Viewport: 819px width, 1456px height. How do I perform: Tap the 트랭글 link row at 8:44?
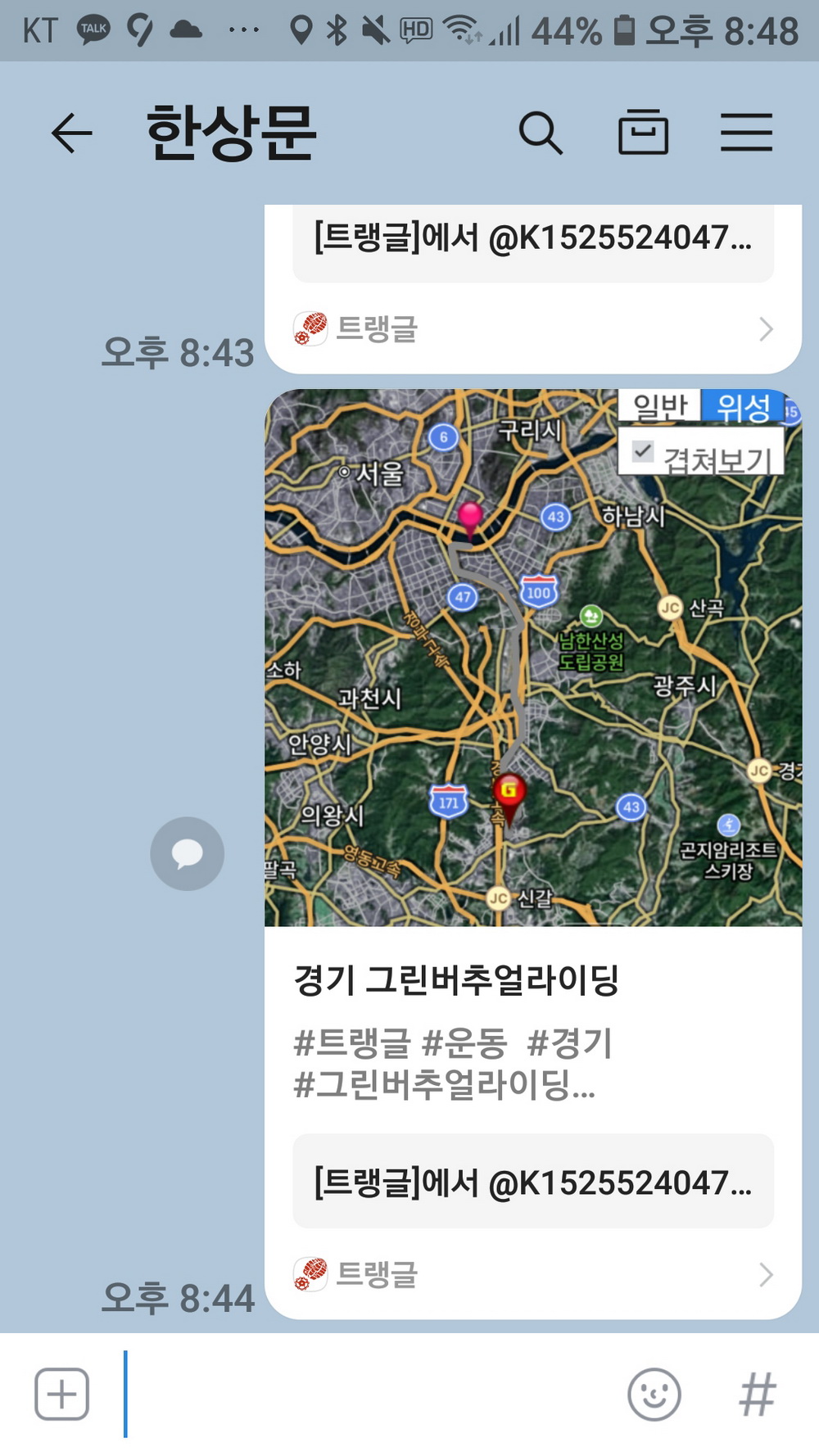[532, 1274]
